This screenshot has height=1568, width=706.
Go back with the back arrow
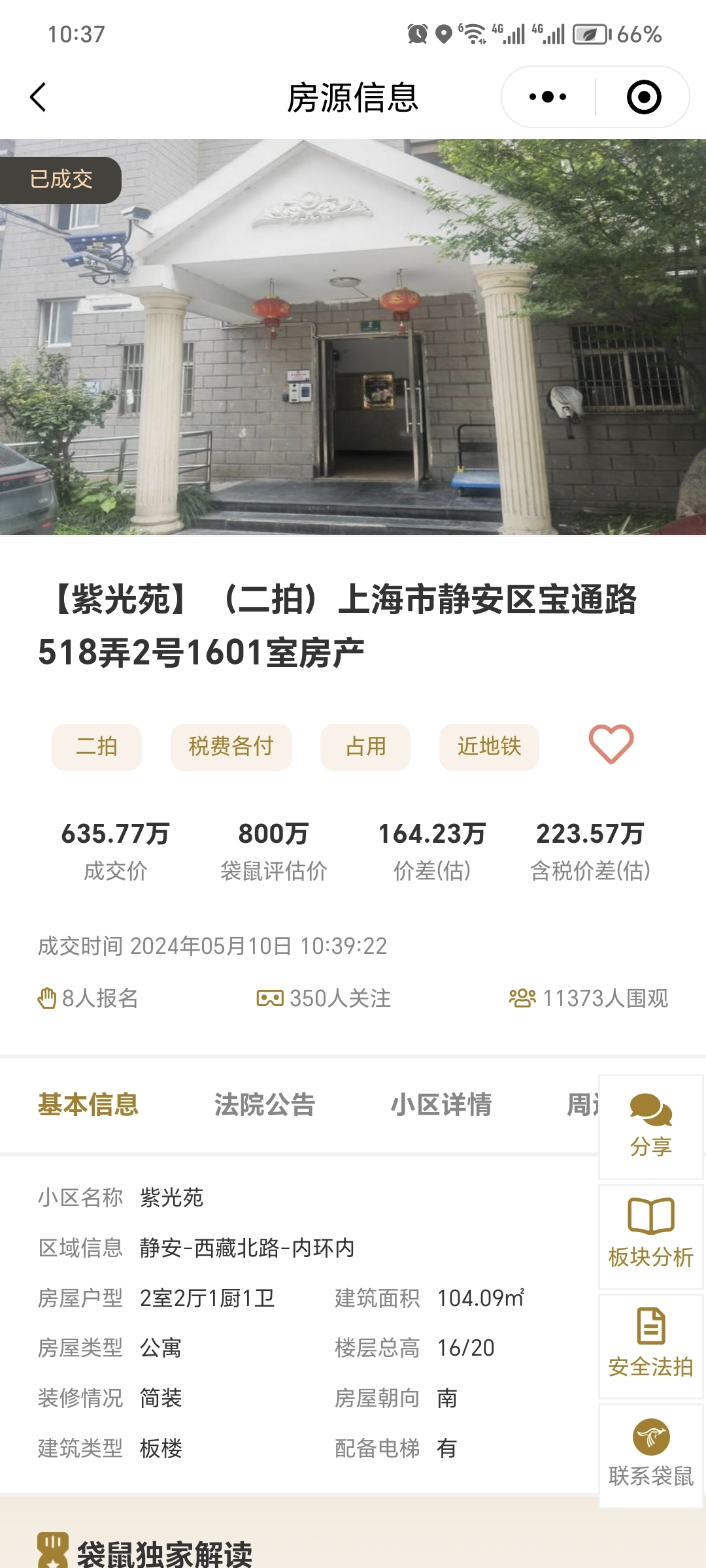coord(37,96)
